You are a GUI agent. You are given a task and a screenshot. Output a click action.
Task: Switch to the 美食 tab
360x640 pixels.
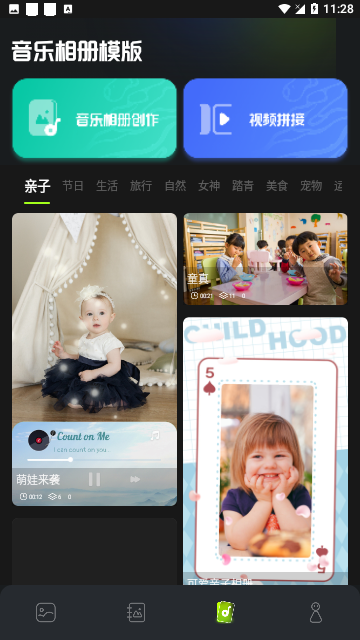(x=277, y=186)
